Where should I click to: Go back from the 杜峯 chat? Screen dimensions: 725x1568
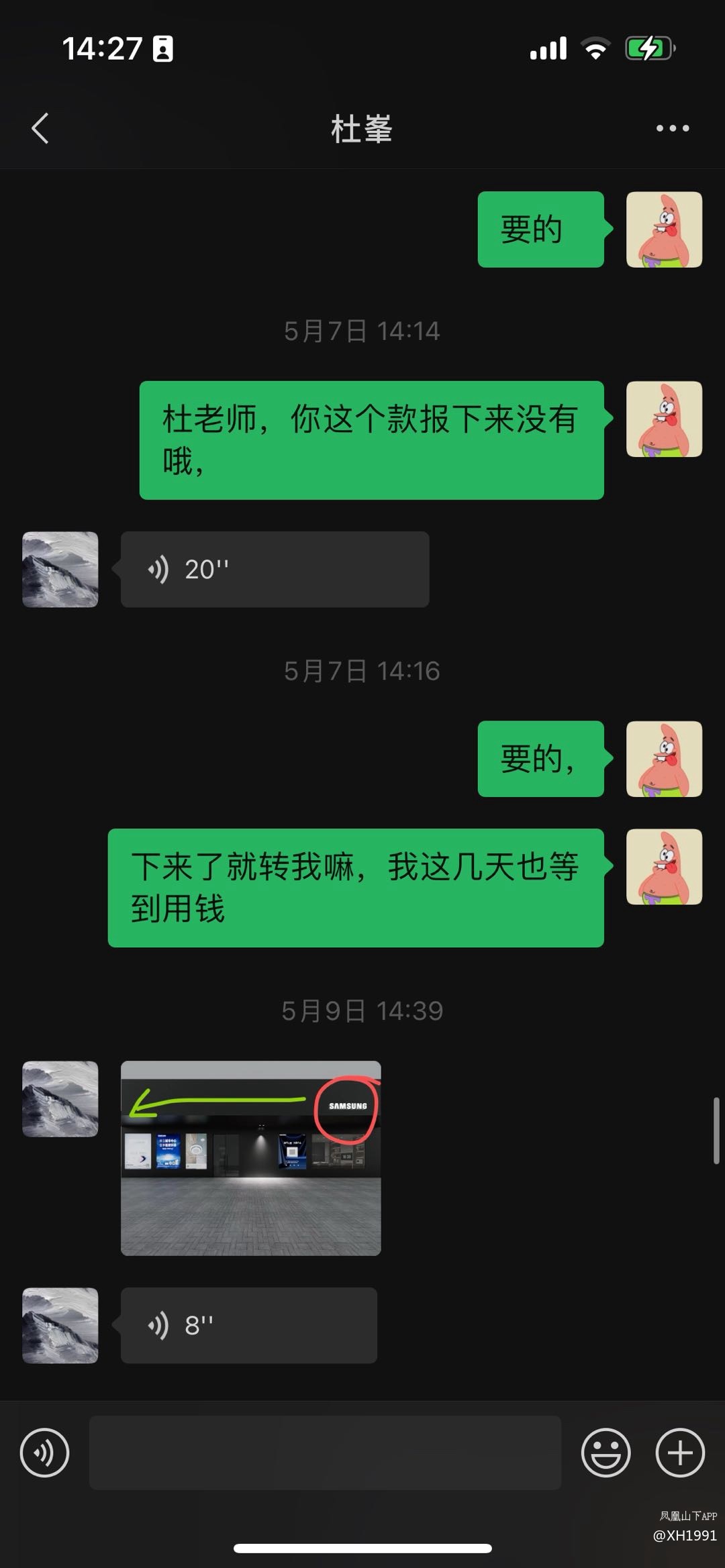tap(40, 128)
